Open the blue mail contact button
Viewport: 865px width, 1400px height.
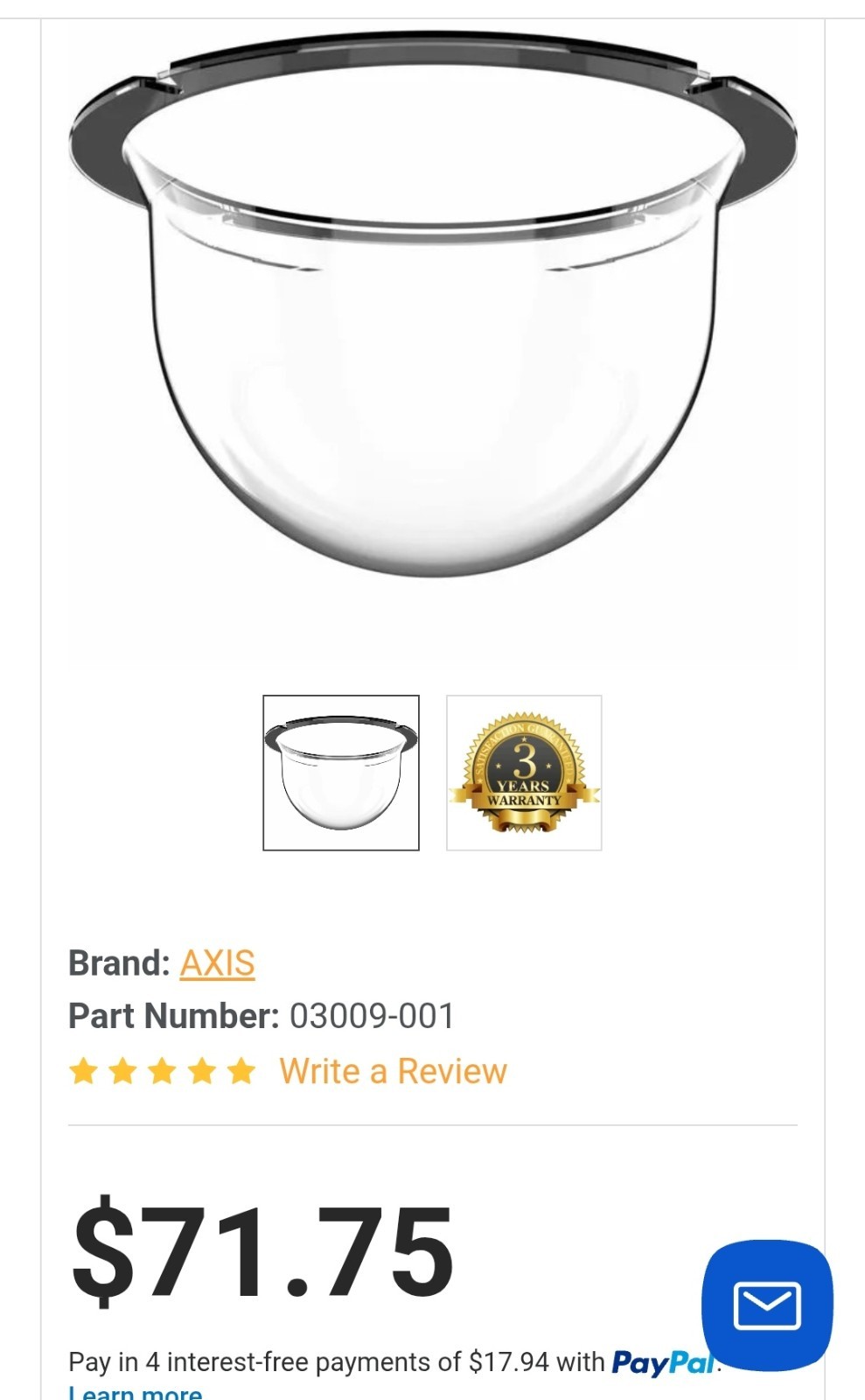coord(767,1305)
